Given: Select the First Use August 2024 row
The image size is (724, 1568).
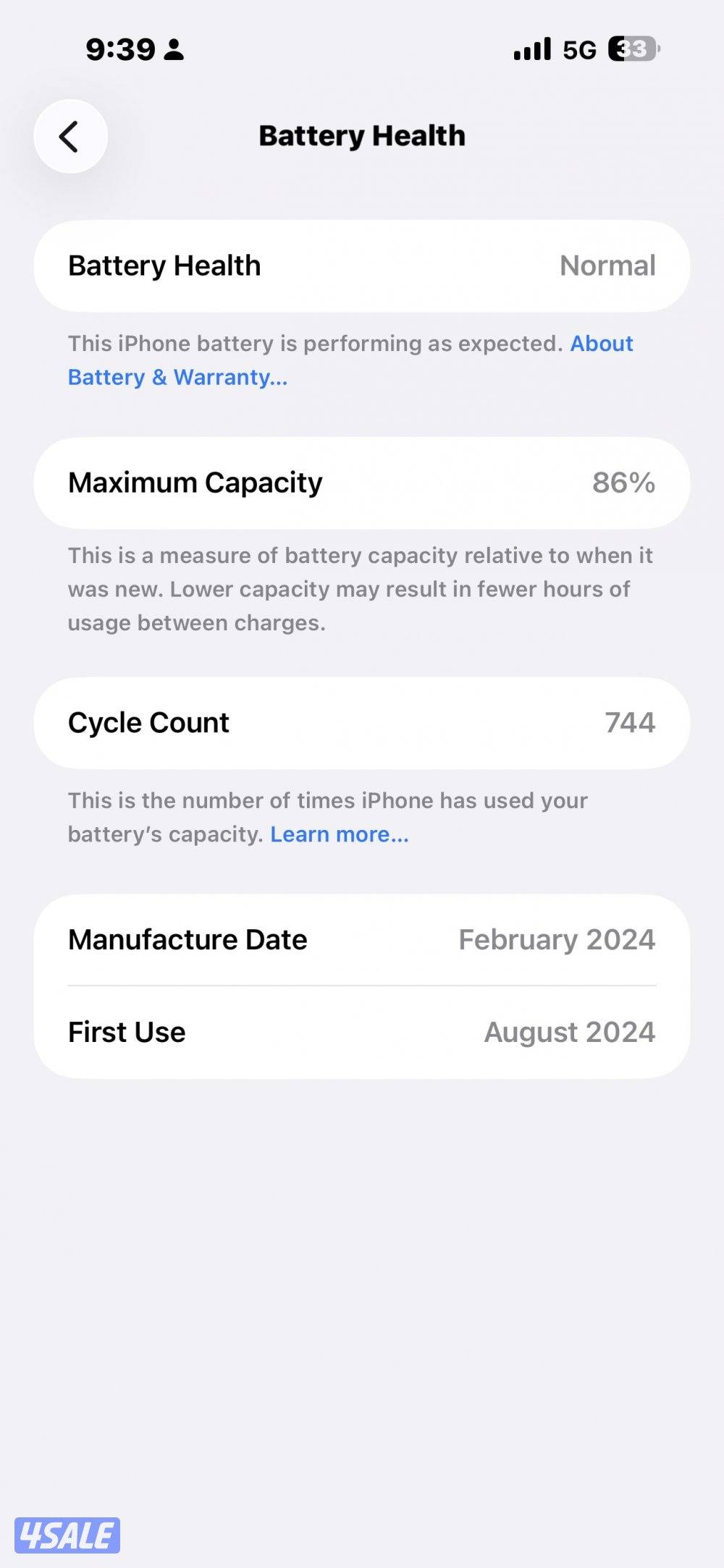Looking at the screenshot, I should click(362, 1031).
